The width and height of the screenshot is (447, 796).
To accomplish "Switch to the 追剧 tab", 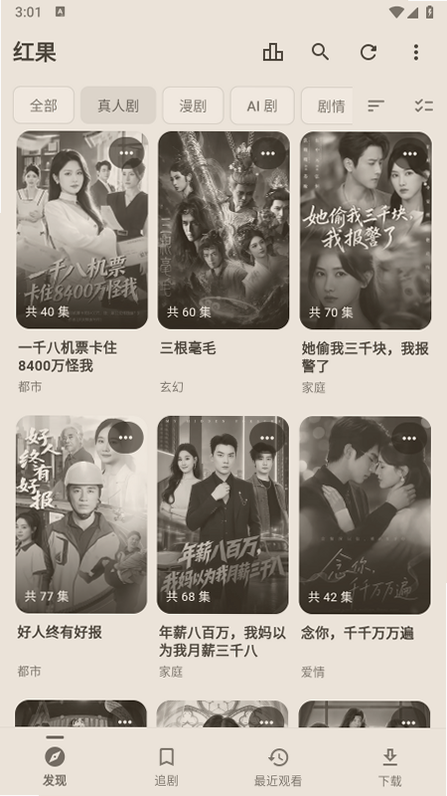I will tap(166, 767).
